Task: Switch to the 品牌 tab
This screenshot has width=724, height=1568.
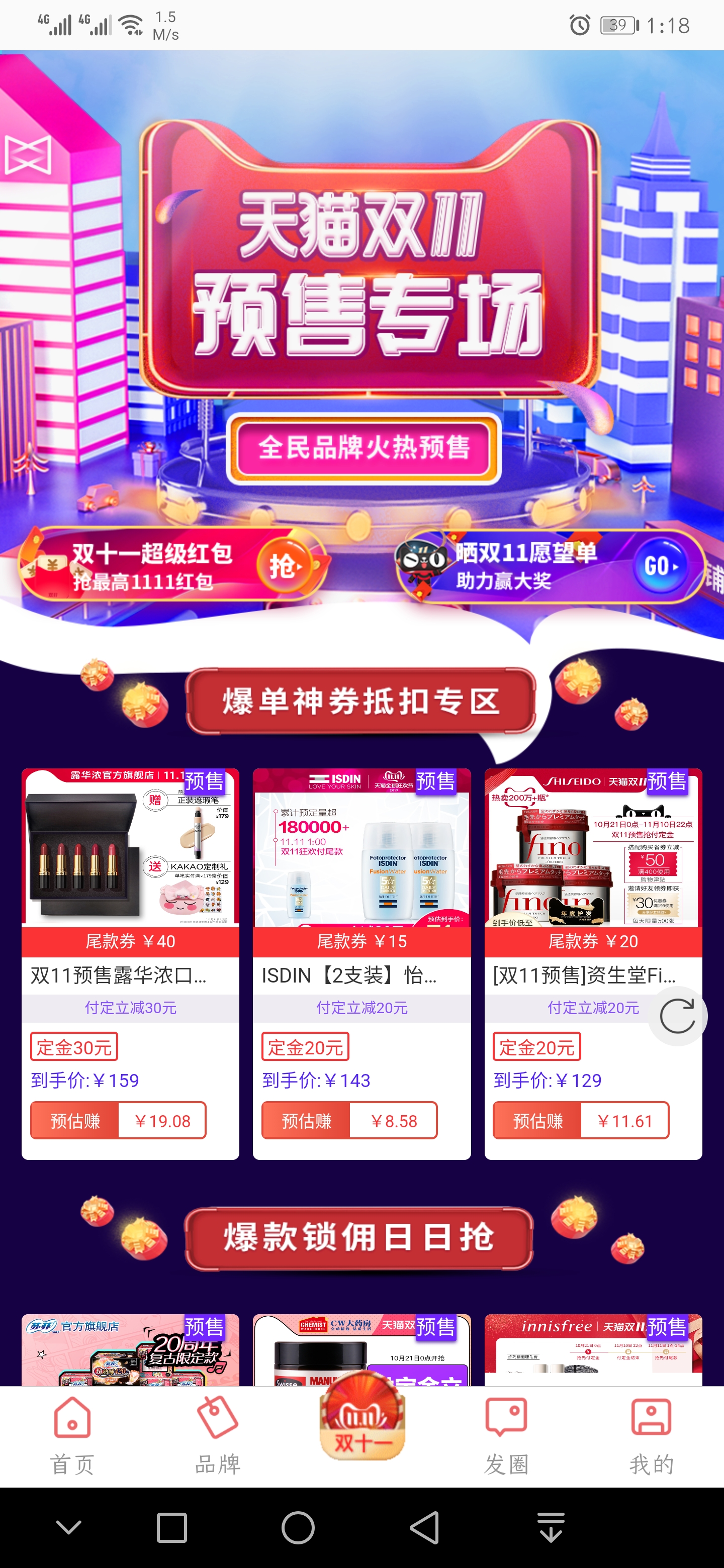Action: coord(217,1436)
